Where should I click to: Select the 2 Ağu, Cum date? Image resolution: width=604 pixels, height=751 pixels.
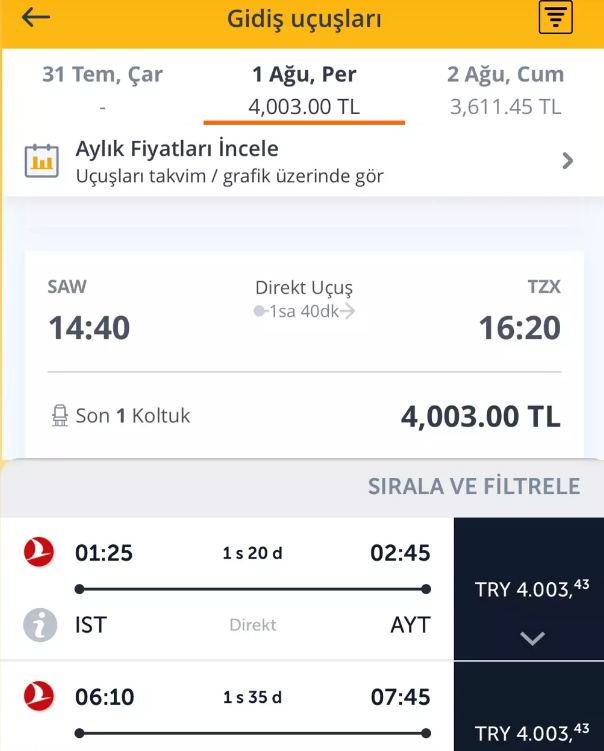[x=505, y=89]
